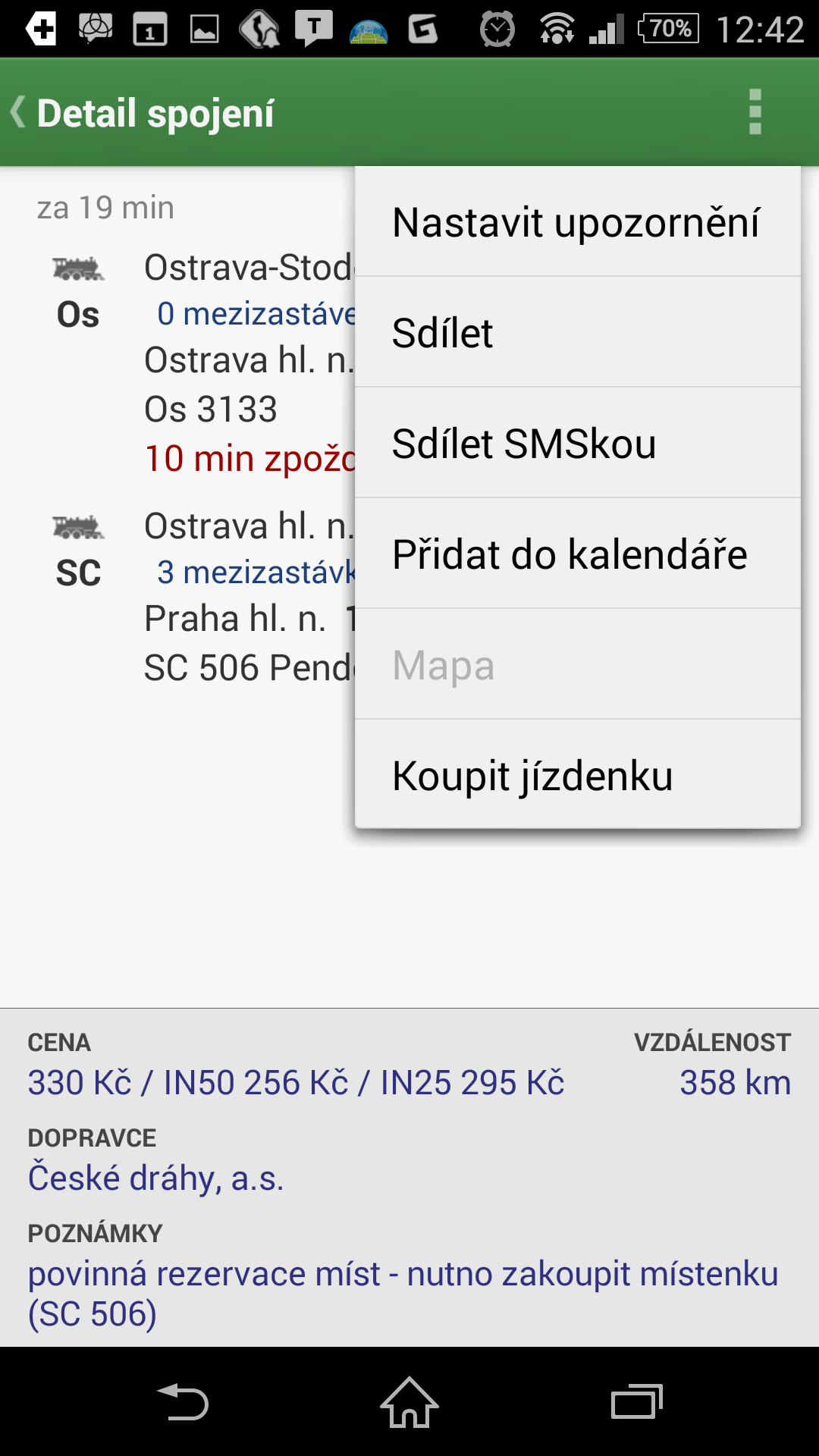The width and height of the screenshot is (819, 1456).
Task: Tap the system back button
Action: tap(182, 1401)
